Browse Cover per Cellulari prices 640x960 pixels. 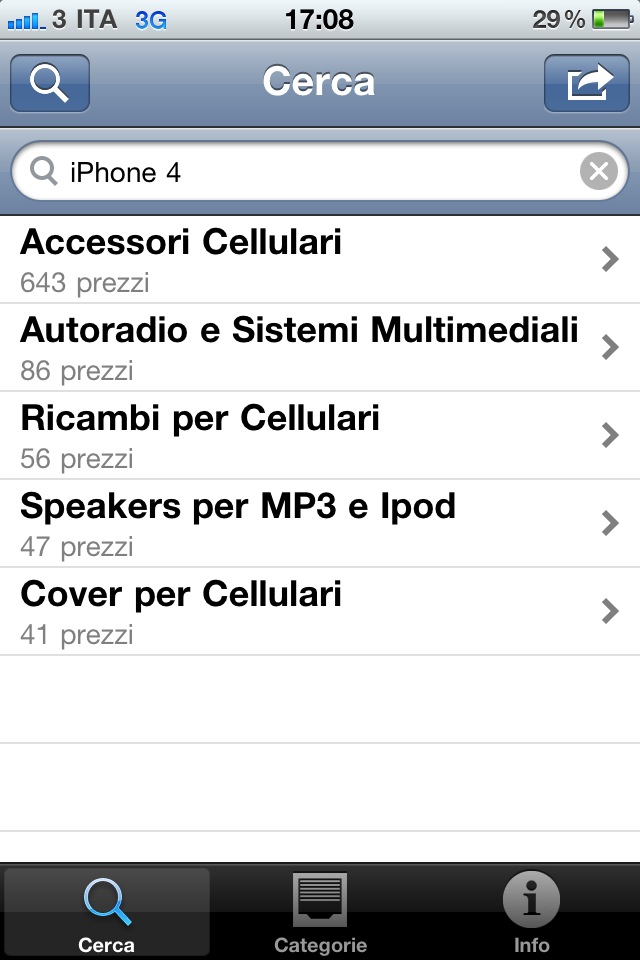tap(320, 611)
